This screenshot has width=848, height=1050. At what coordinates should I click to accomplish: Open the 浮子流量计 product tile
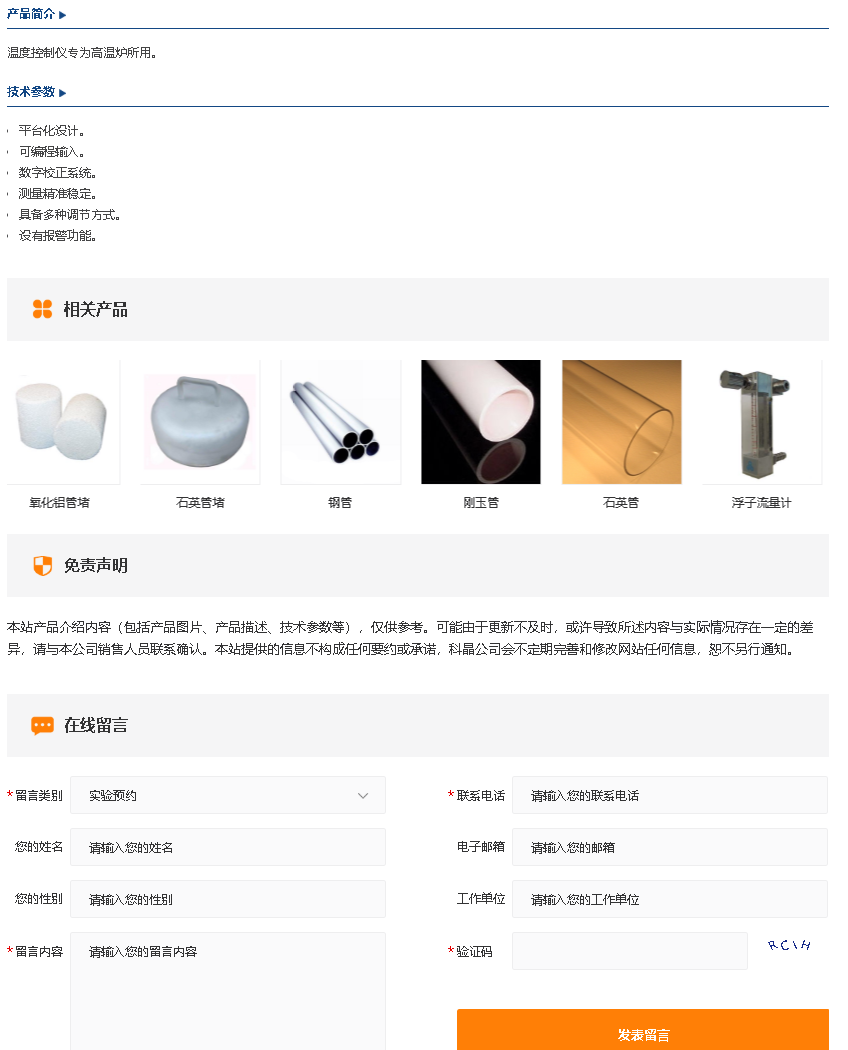761,422
